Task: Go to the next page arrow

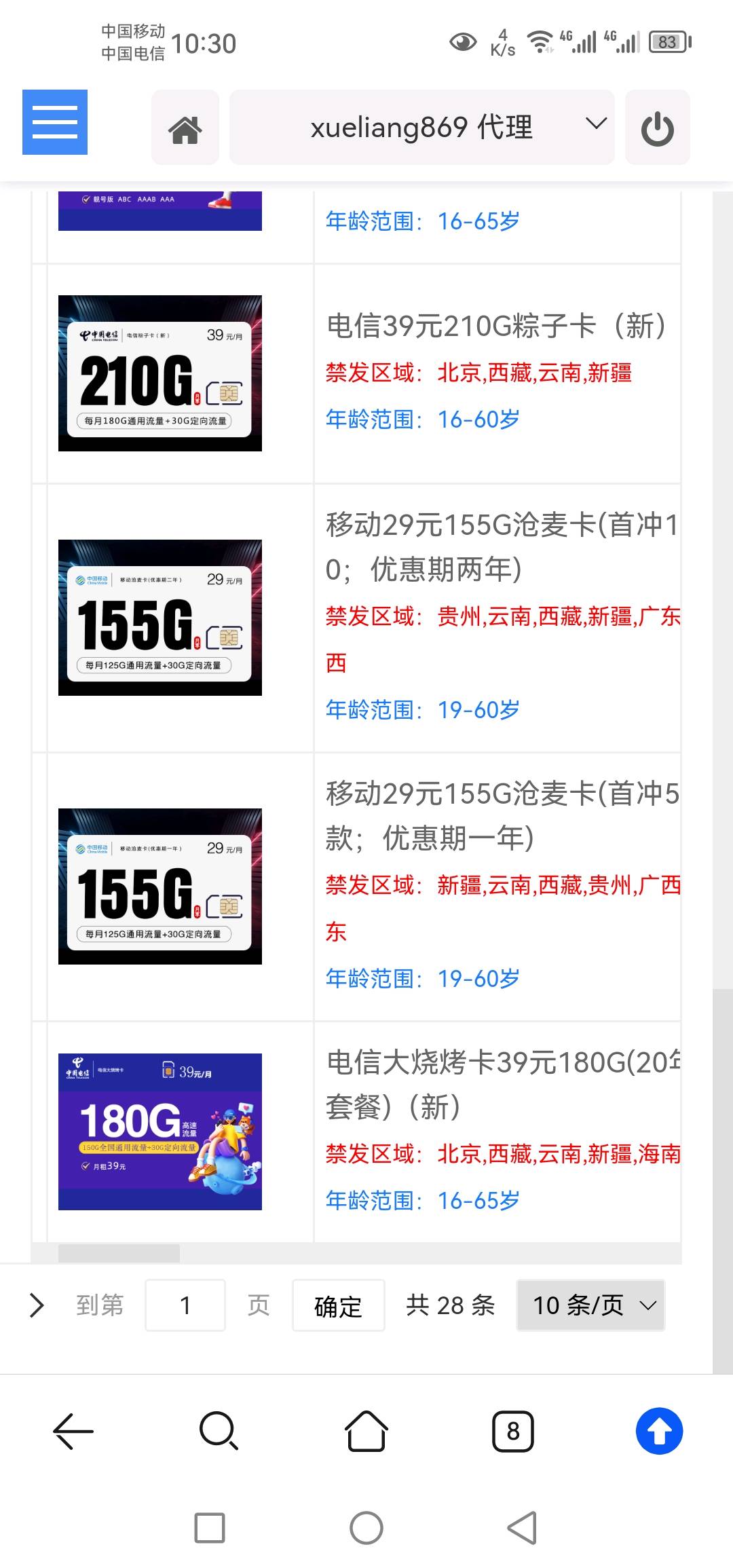Action: pyautogui.click(x=37, y=1305)
